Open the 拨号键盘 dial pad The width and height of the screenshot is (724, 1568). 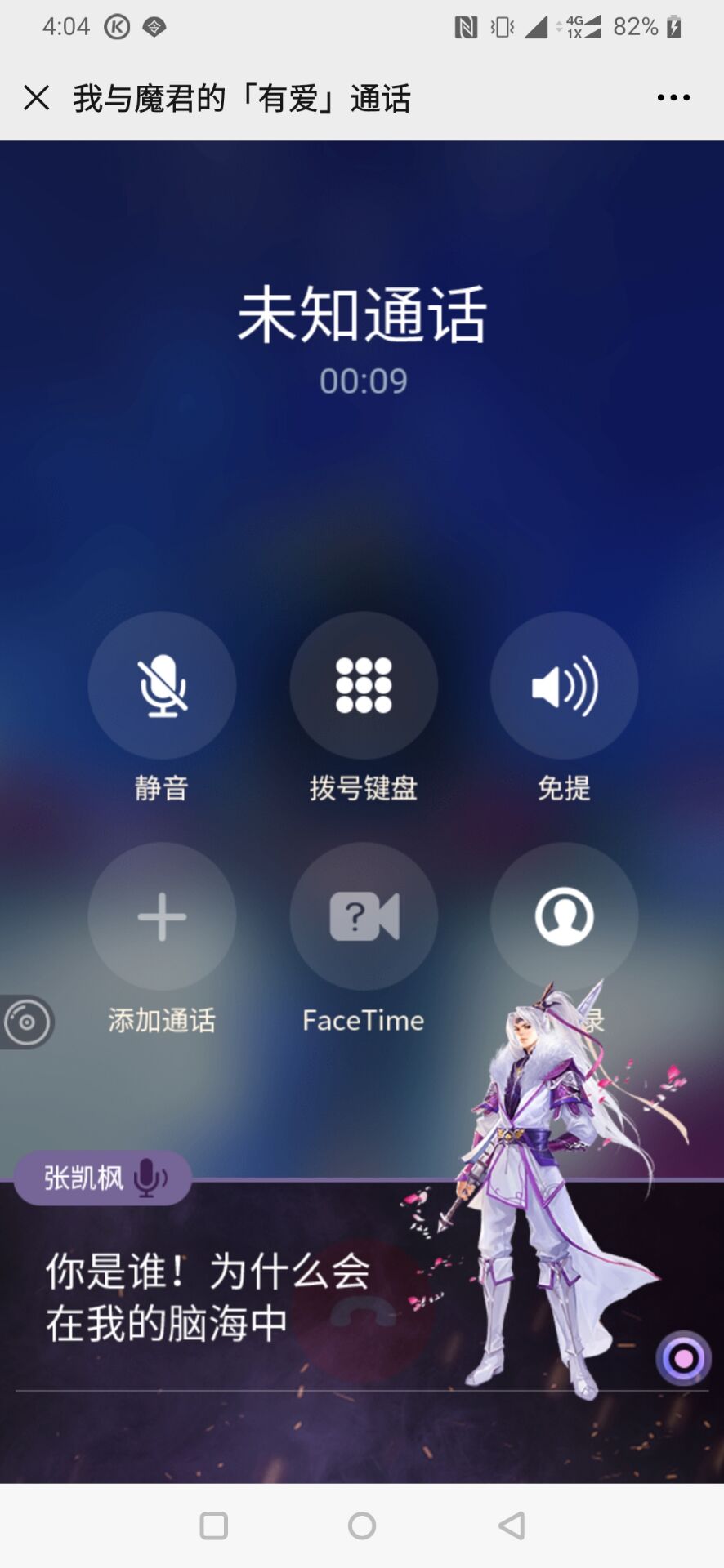click(364, 686)
